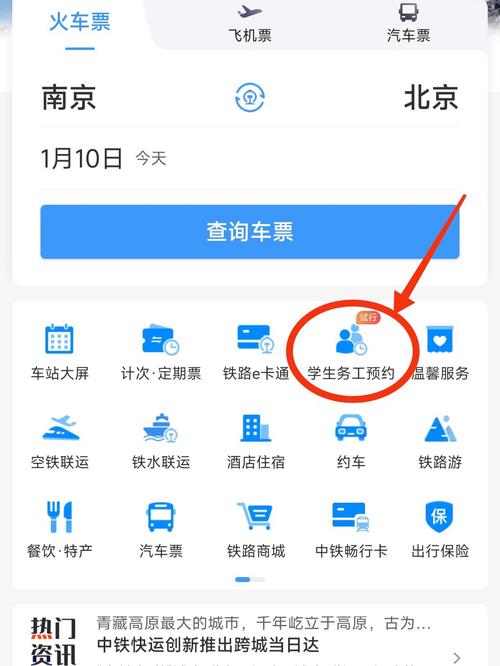Open 餐饮·特产

(x=59, y=530)
